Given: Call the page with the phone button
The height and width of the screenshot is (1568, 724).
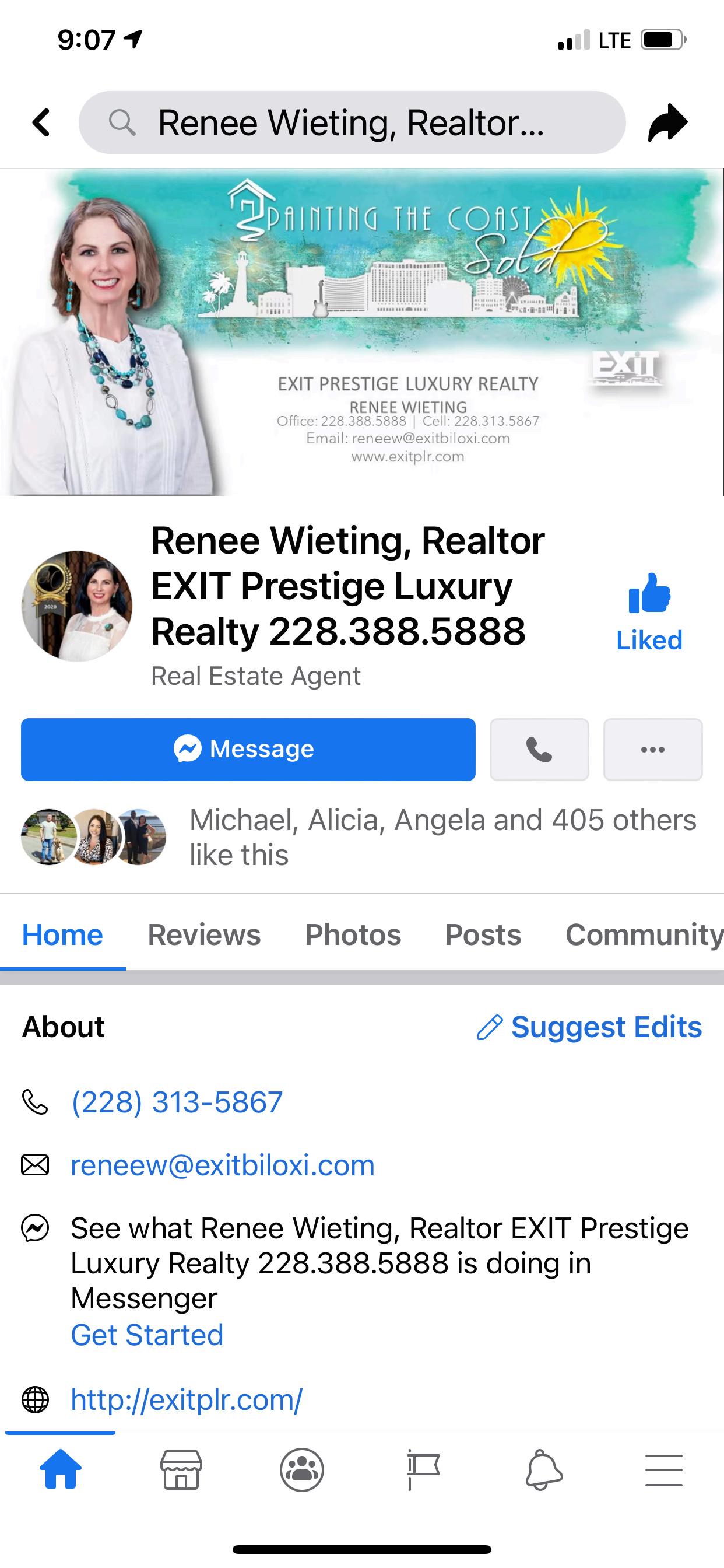Looking at the screenshot, I should coord(539,750).
